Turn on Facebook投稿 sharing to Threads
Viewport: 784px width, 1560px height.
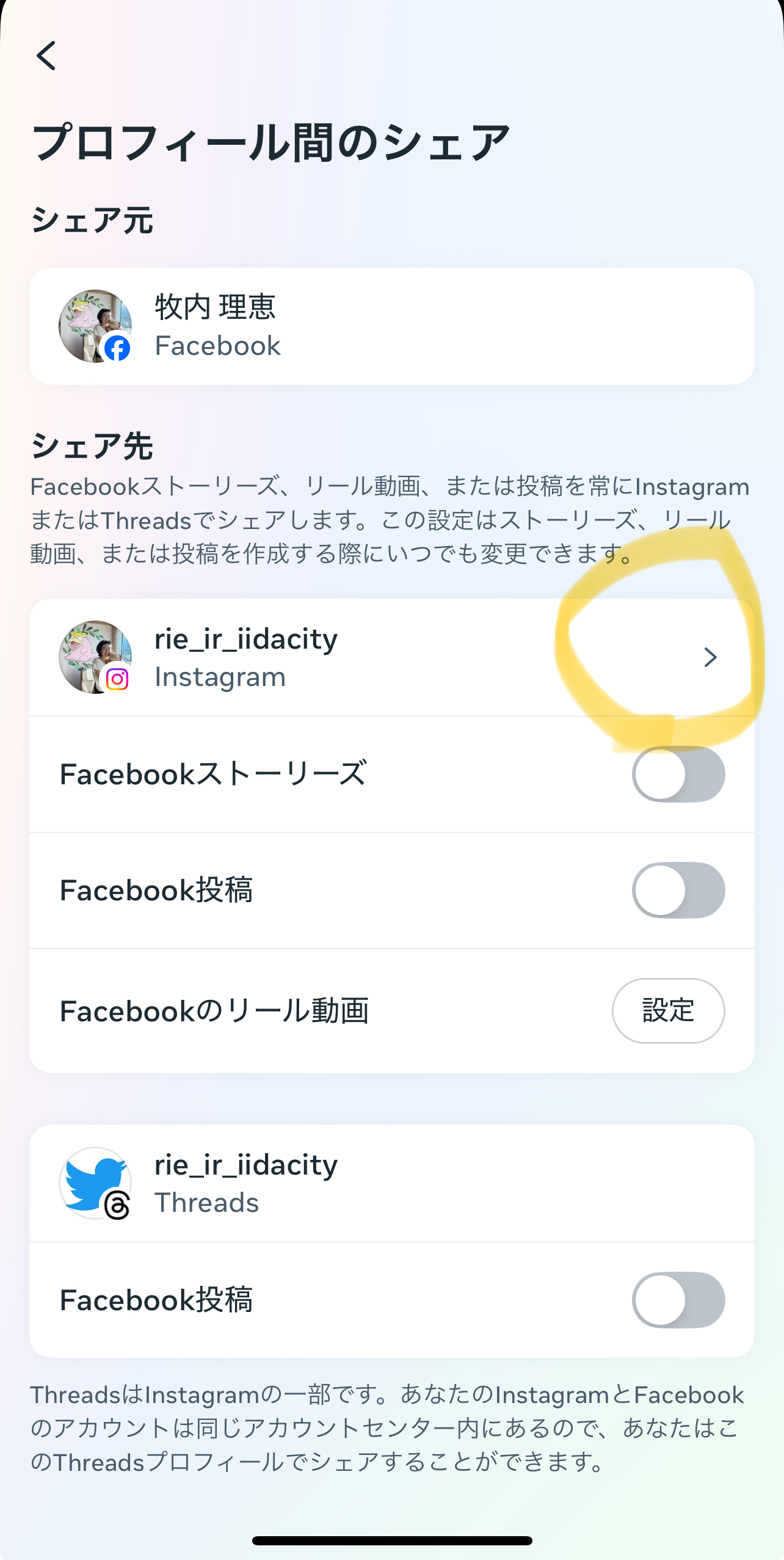coord(678,1300)
